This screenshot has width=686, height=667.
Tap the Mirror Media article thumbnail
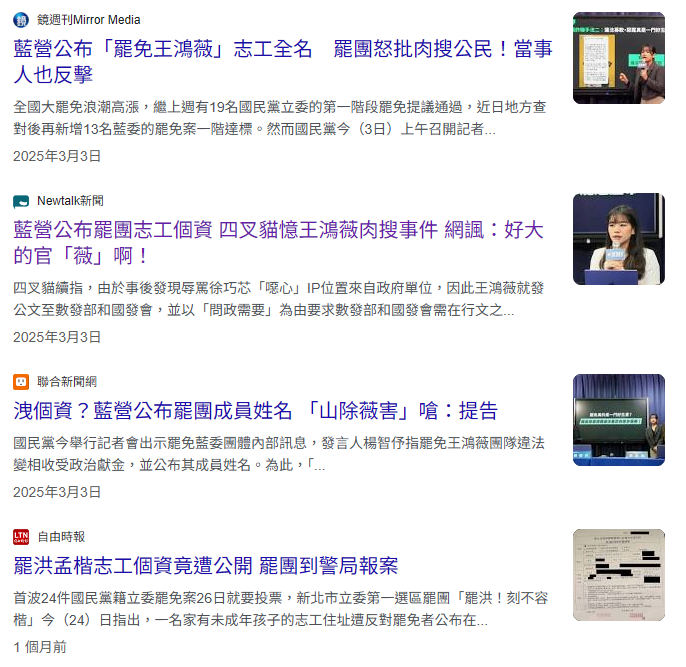[618, 58]
